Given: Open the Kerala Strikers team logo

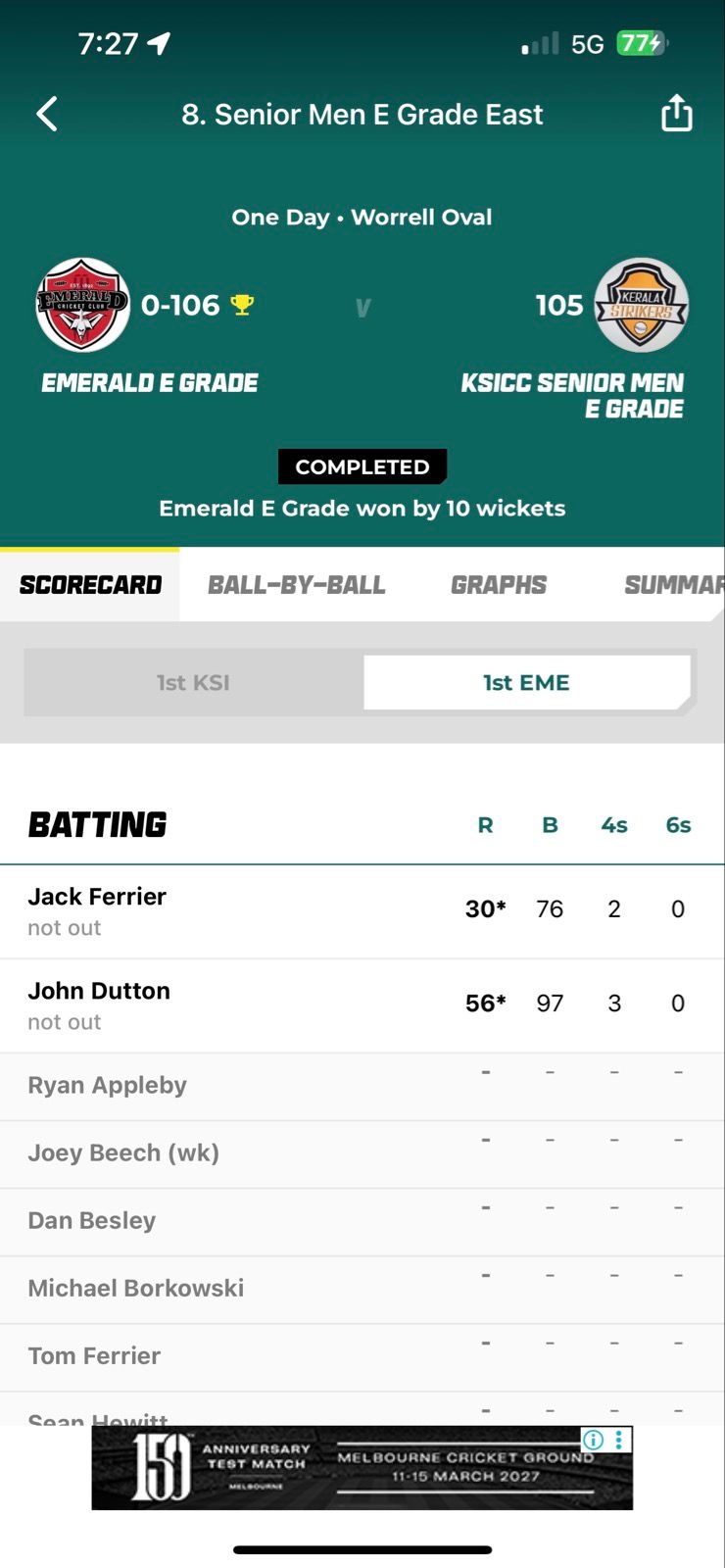Looking at the screenshot, I should click(x=642, y=305).
